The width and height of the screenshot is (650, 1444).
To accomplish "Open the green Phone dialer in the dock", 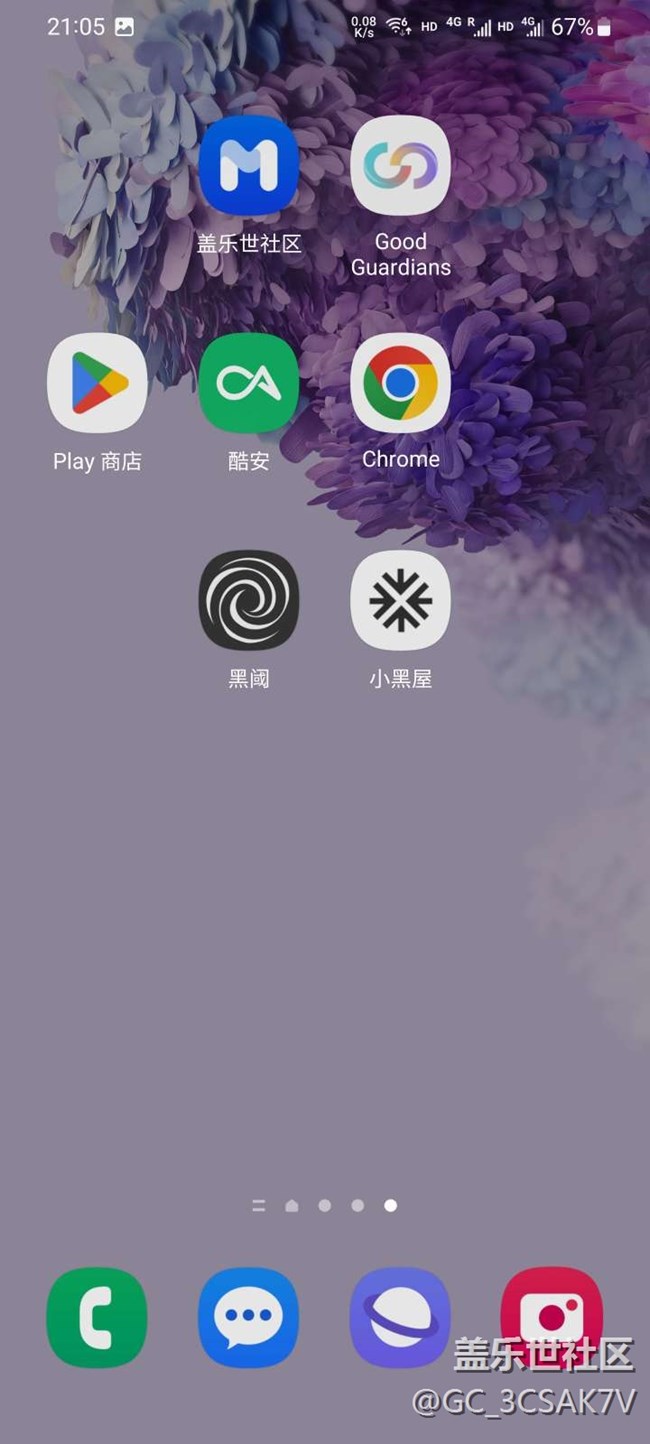I will [97, 1317].
